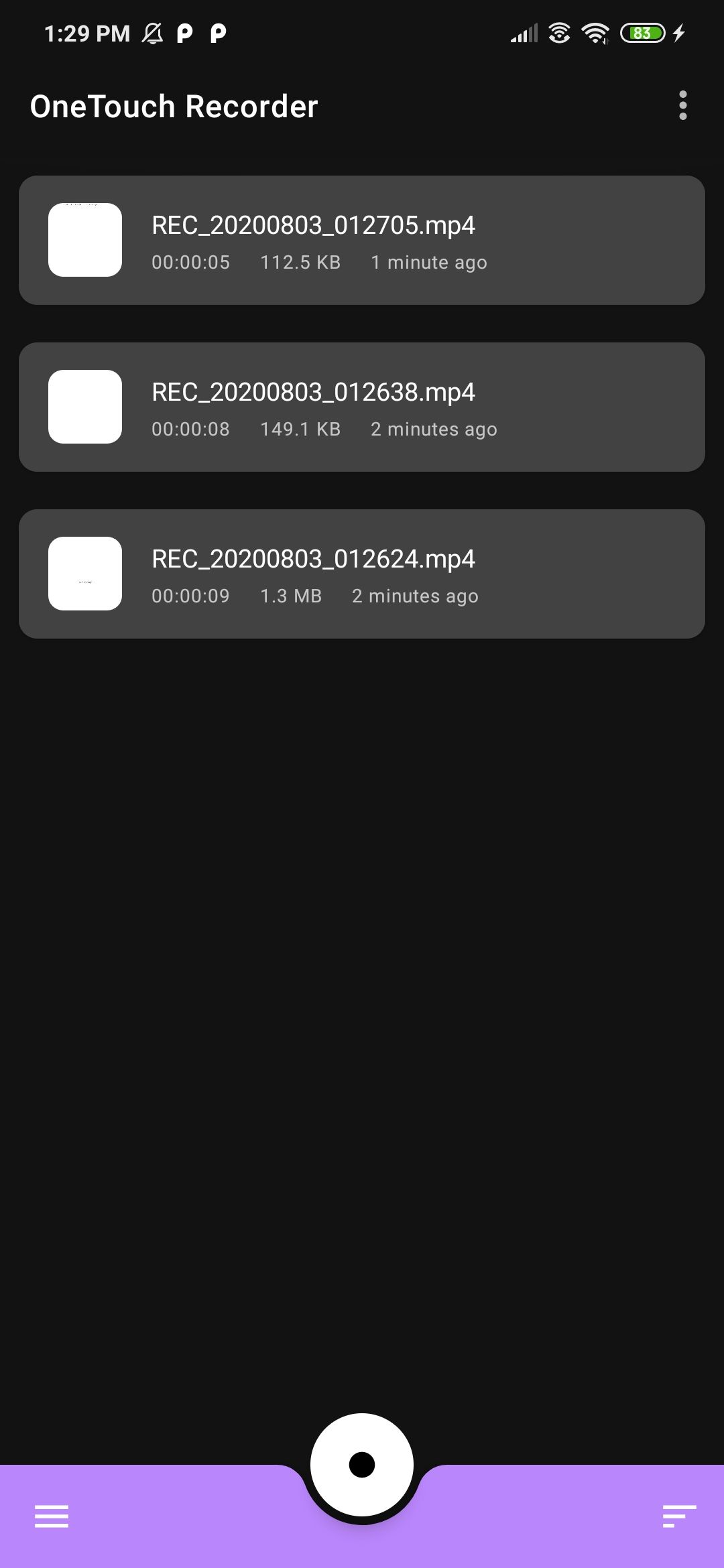The image size is (724, 1568).
Task: Open recording REC_20200803_012705.mp4
Action: pyautogui.click(x=362, y=241)
